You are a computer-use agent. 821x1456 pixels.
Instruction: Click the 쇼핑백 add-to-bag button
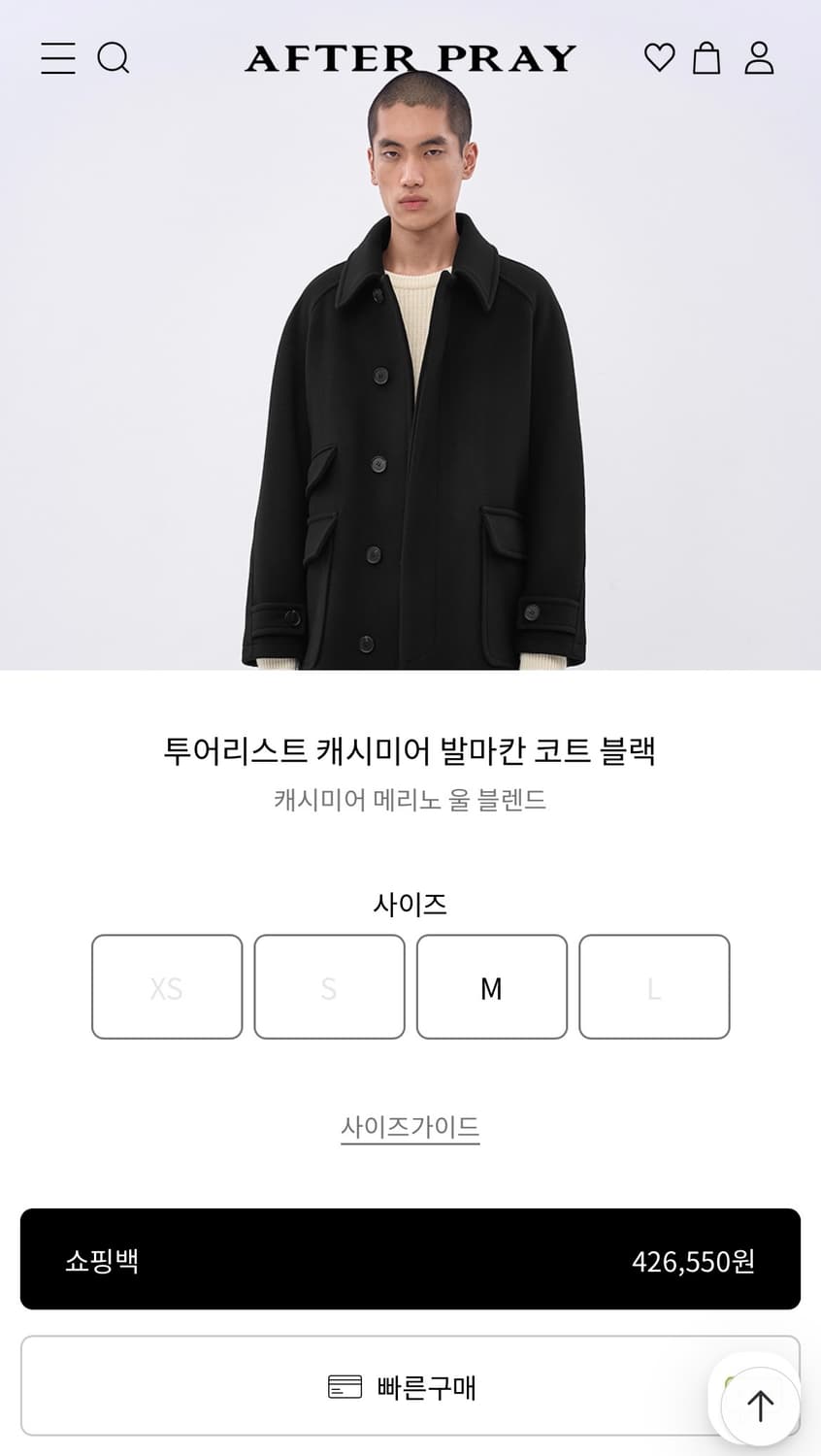pyautogui.click(x=410, y=1261)
